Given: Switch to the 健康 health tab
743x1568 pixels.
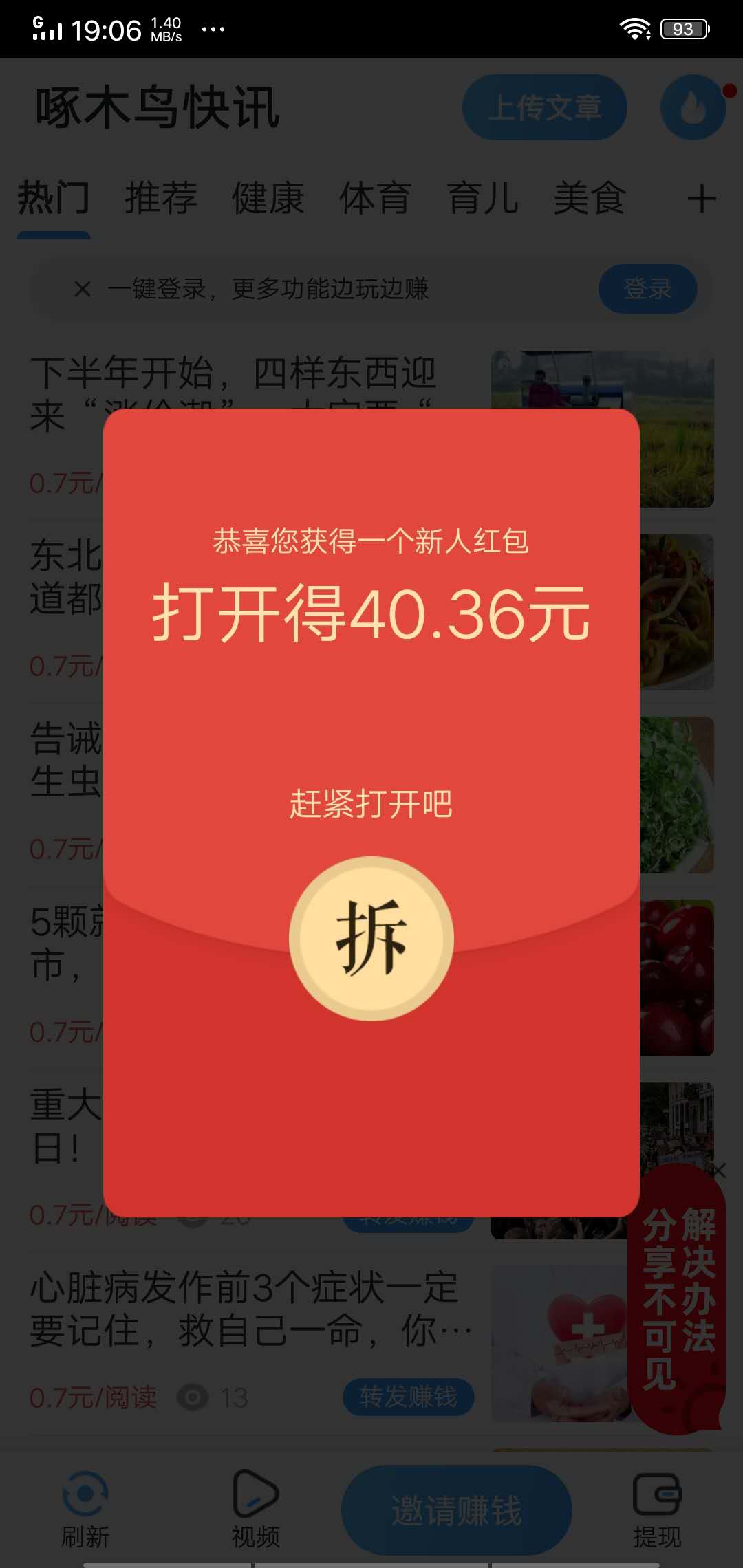Looking at the screenshot, I should (267, 199).
